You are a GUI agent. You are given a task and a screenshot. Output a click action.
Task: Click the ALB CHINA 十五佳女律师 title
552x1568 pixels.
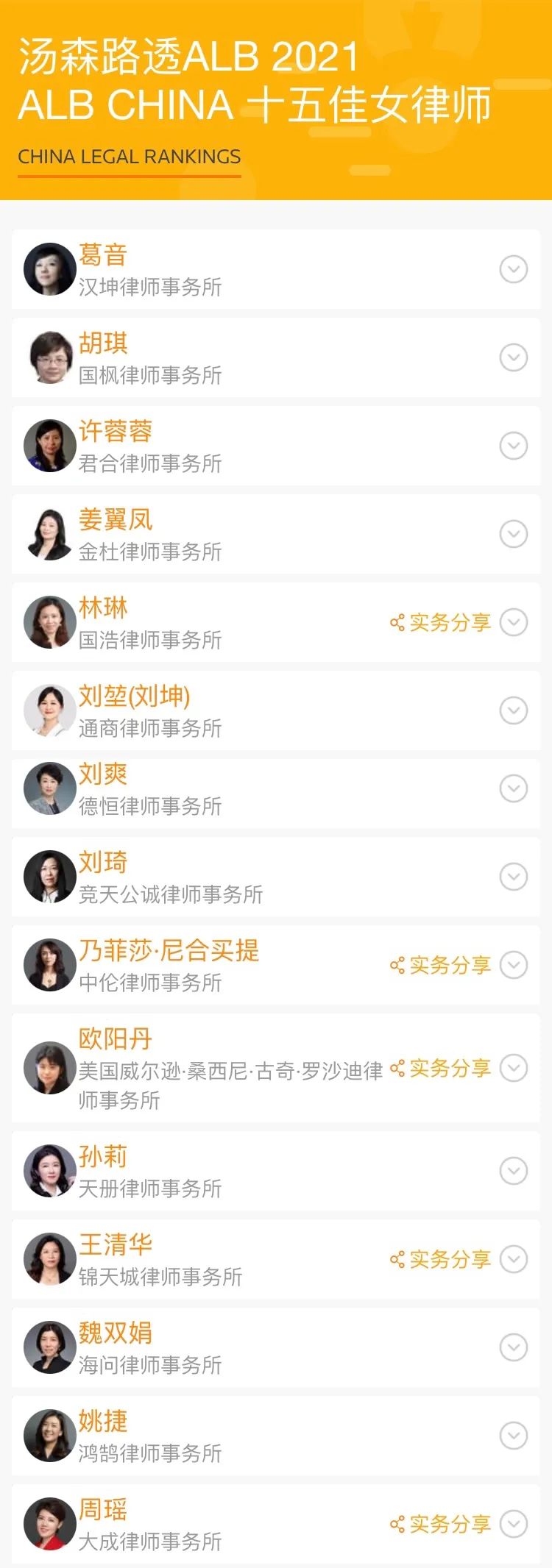(x=258, y=107)
